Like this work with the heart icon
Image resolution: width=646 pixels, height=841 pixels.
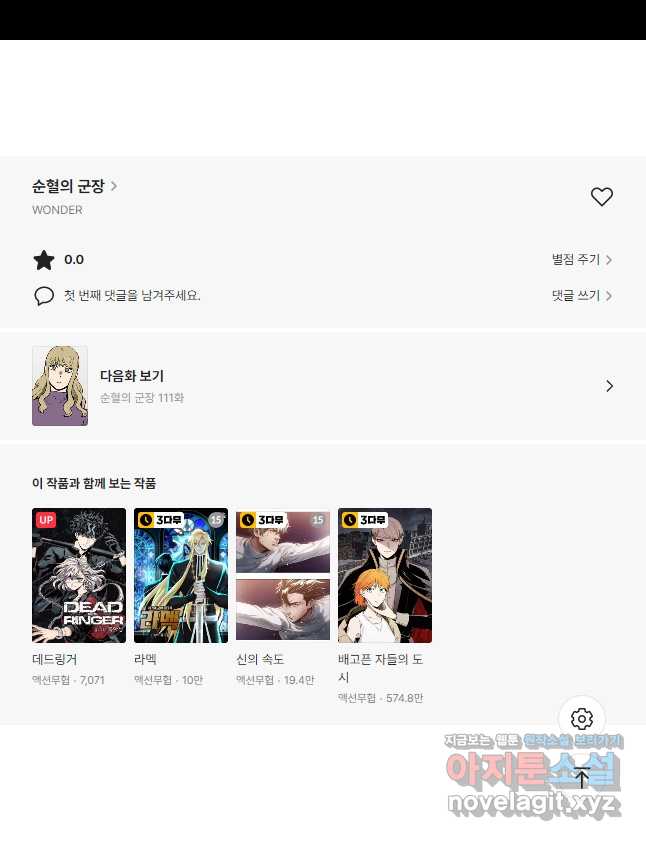(x=601, y=197)
